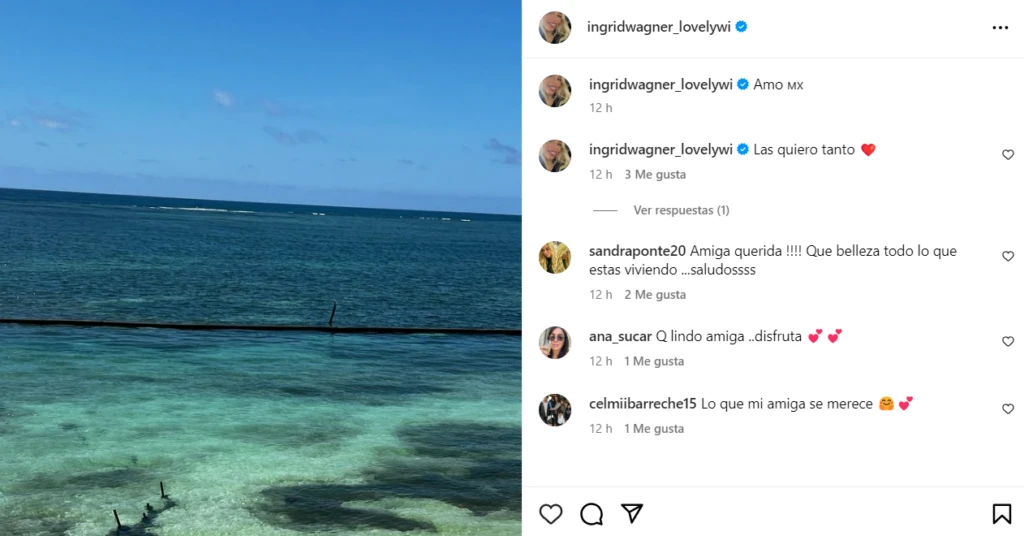Viewport: 1024px width, 536px height.
Task: Open ana_sucar's profile
Action: (x=620, y=336)
